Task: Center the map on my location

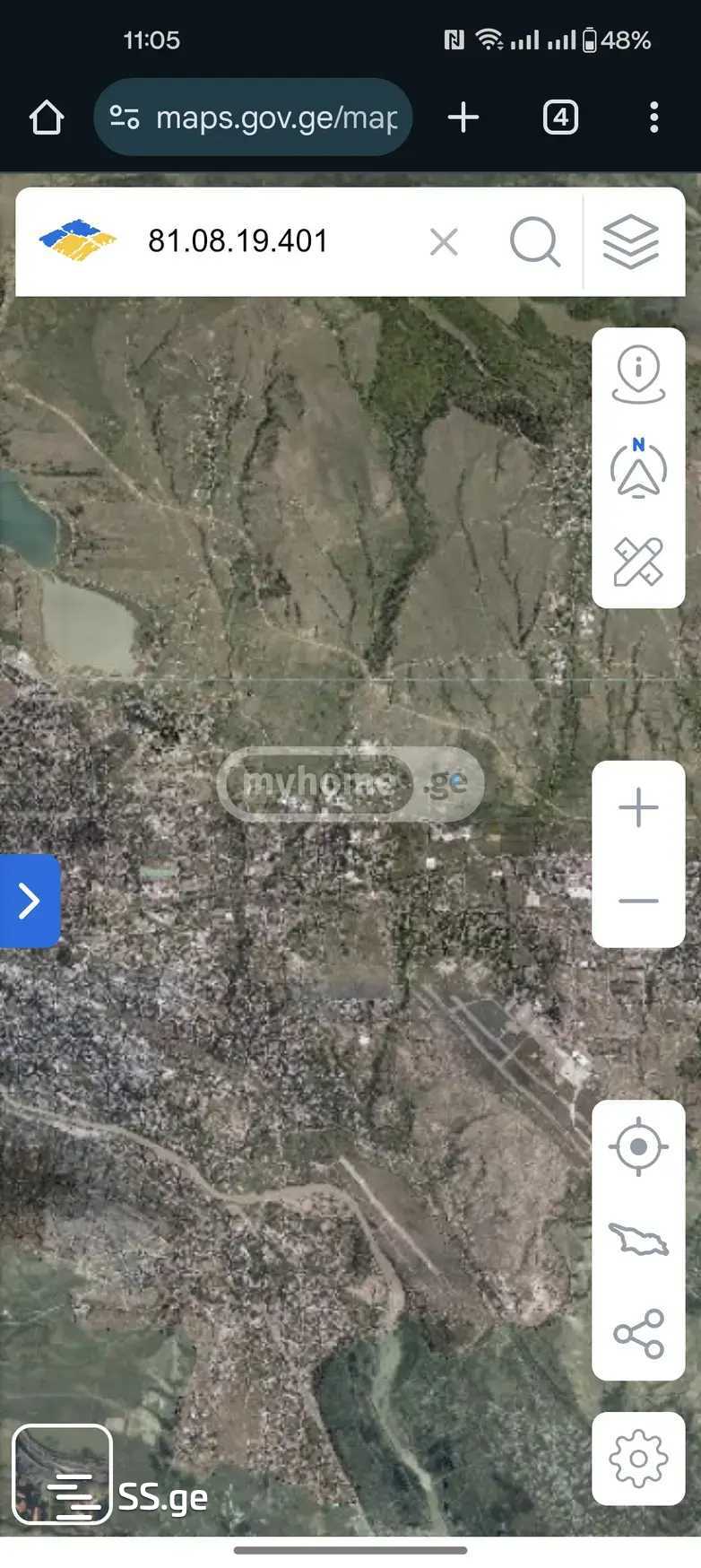Action: pyautogui.click(x=638, y=1146)
